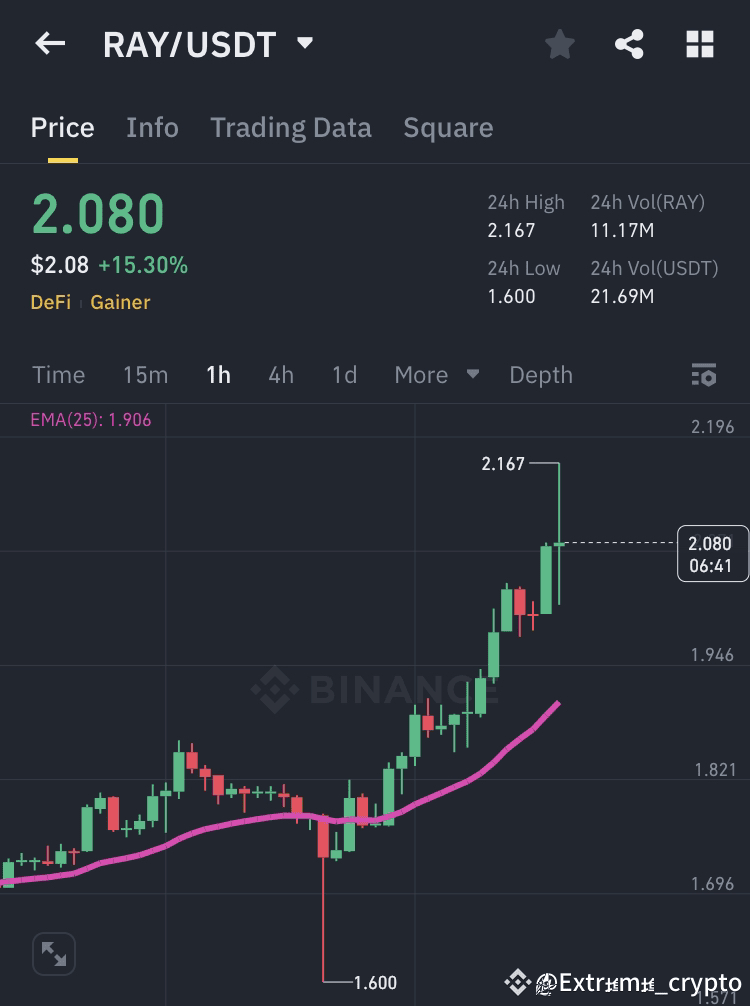Open the share options

[629, 43]
